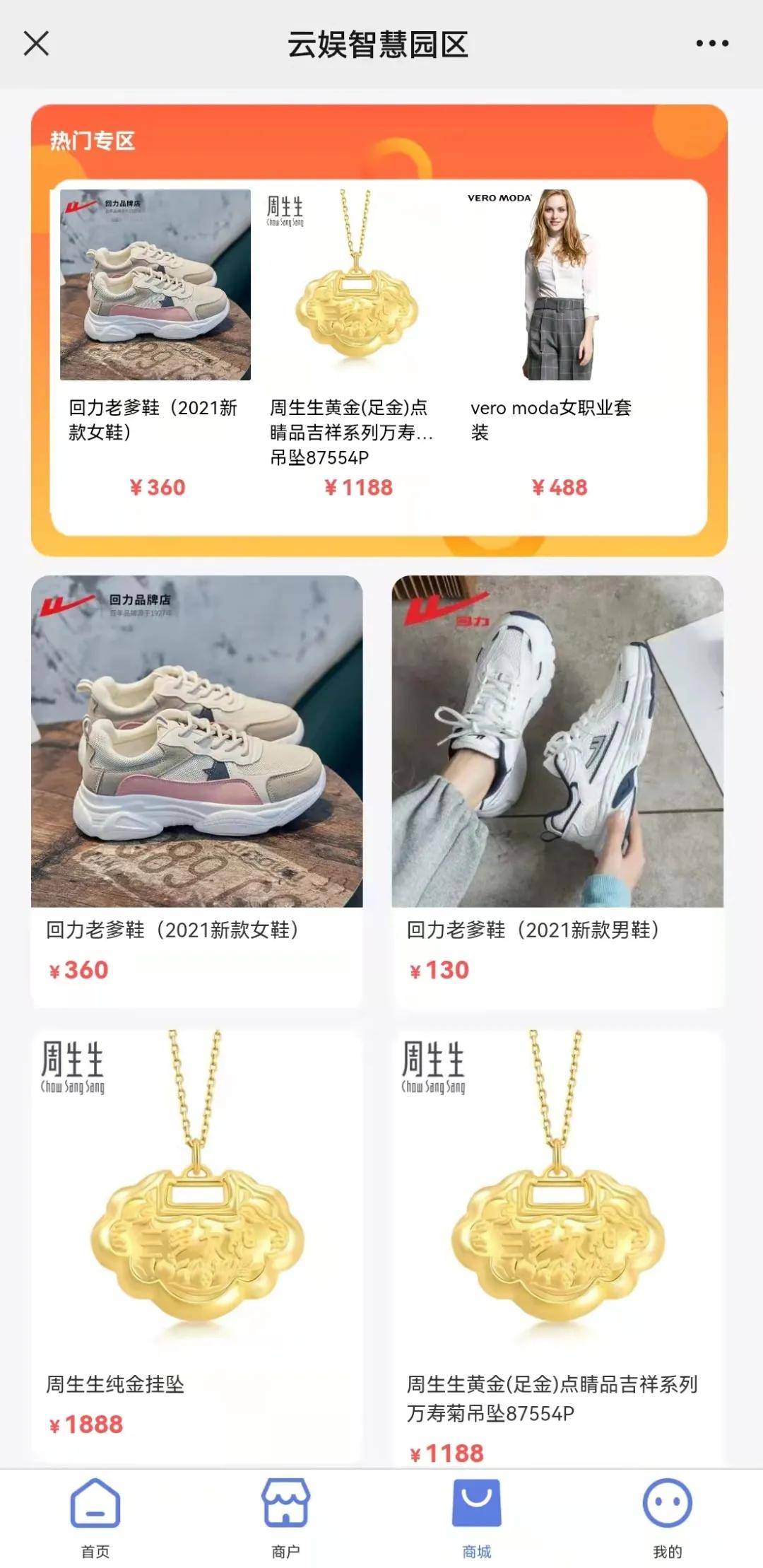Close the 云娱智慧园区 mini program

click(x=36, y=43)
